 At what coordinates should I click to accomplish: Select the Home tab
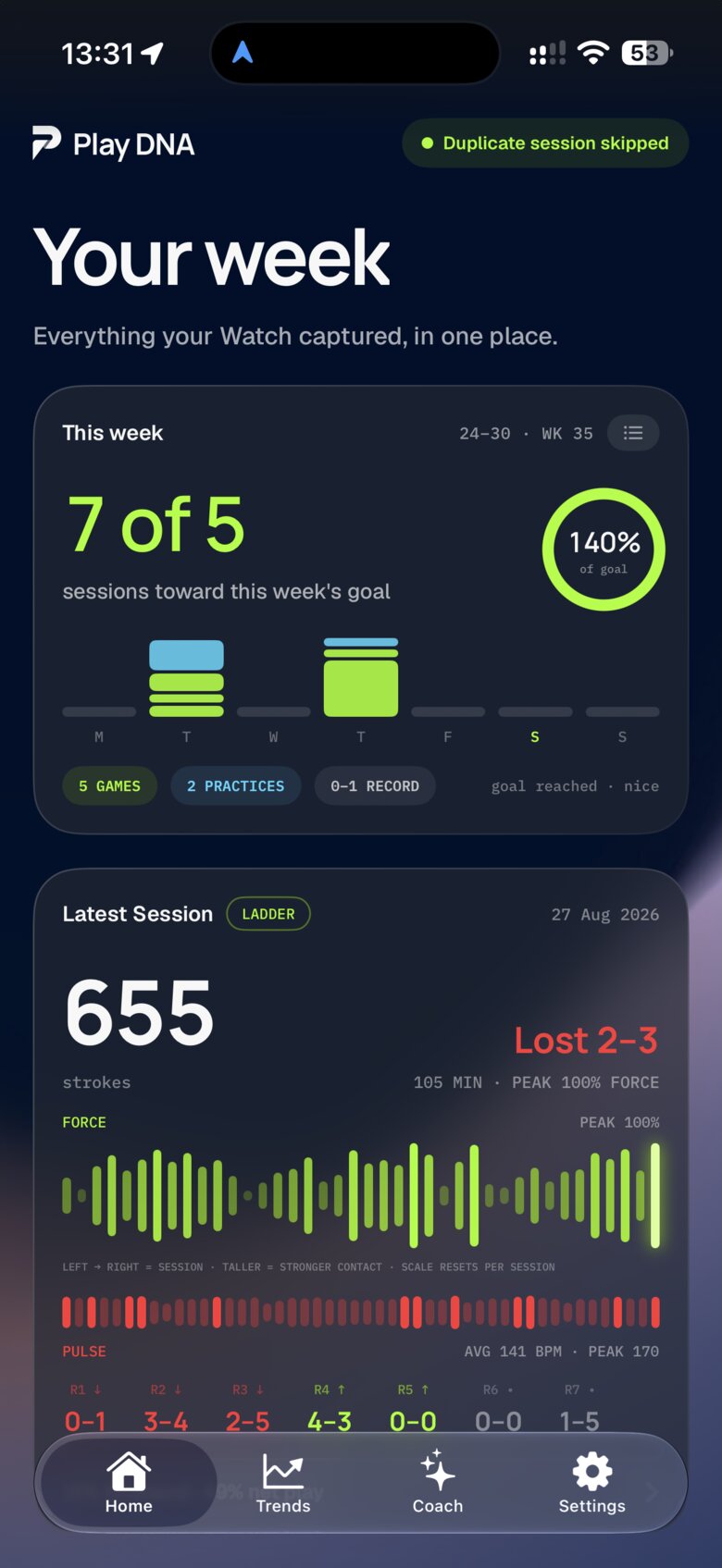(x=129, y=1484)
